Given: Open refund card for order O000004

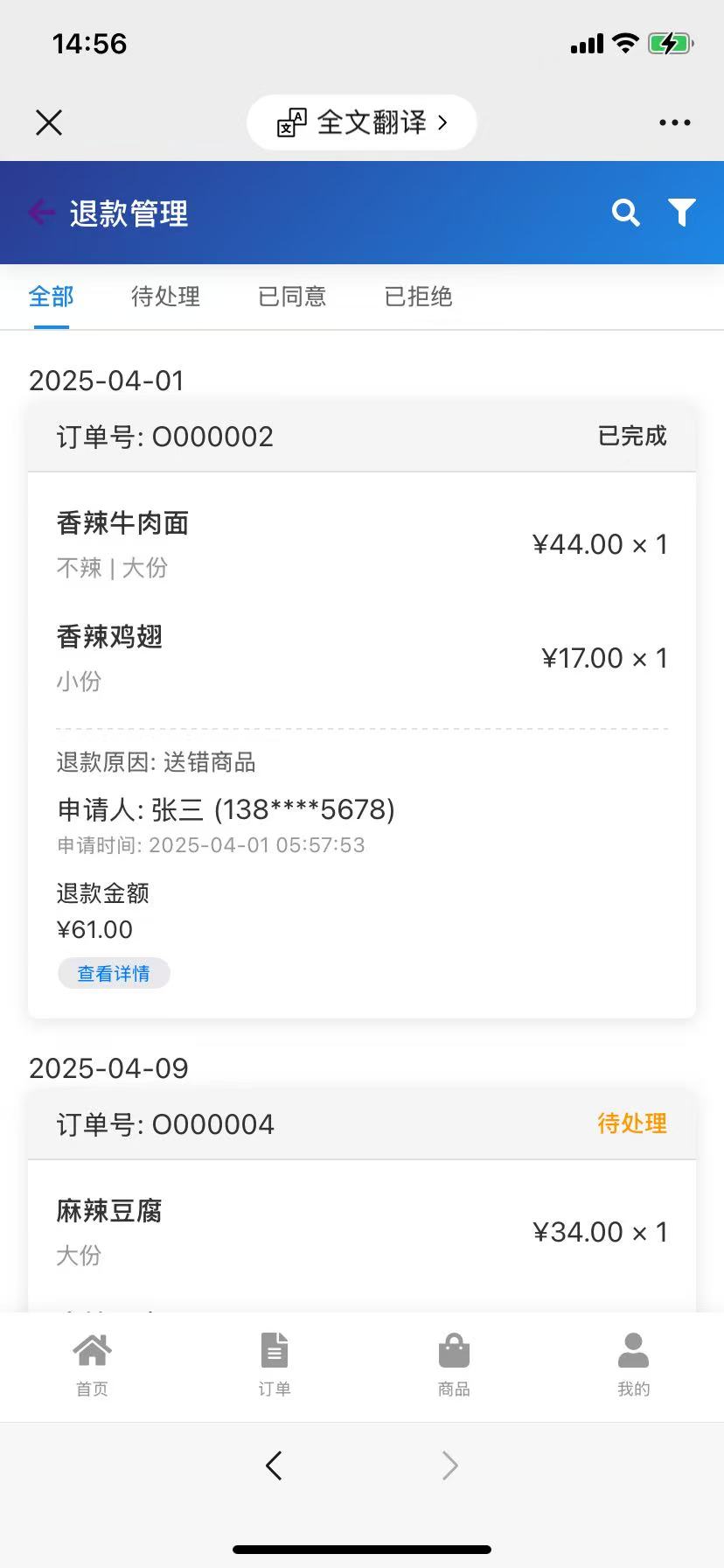Looking at the screenshot, I should [x=362, y=1124].
